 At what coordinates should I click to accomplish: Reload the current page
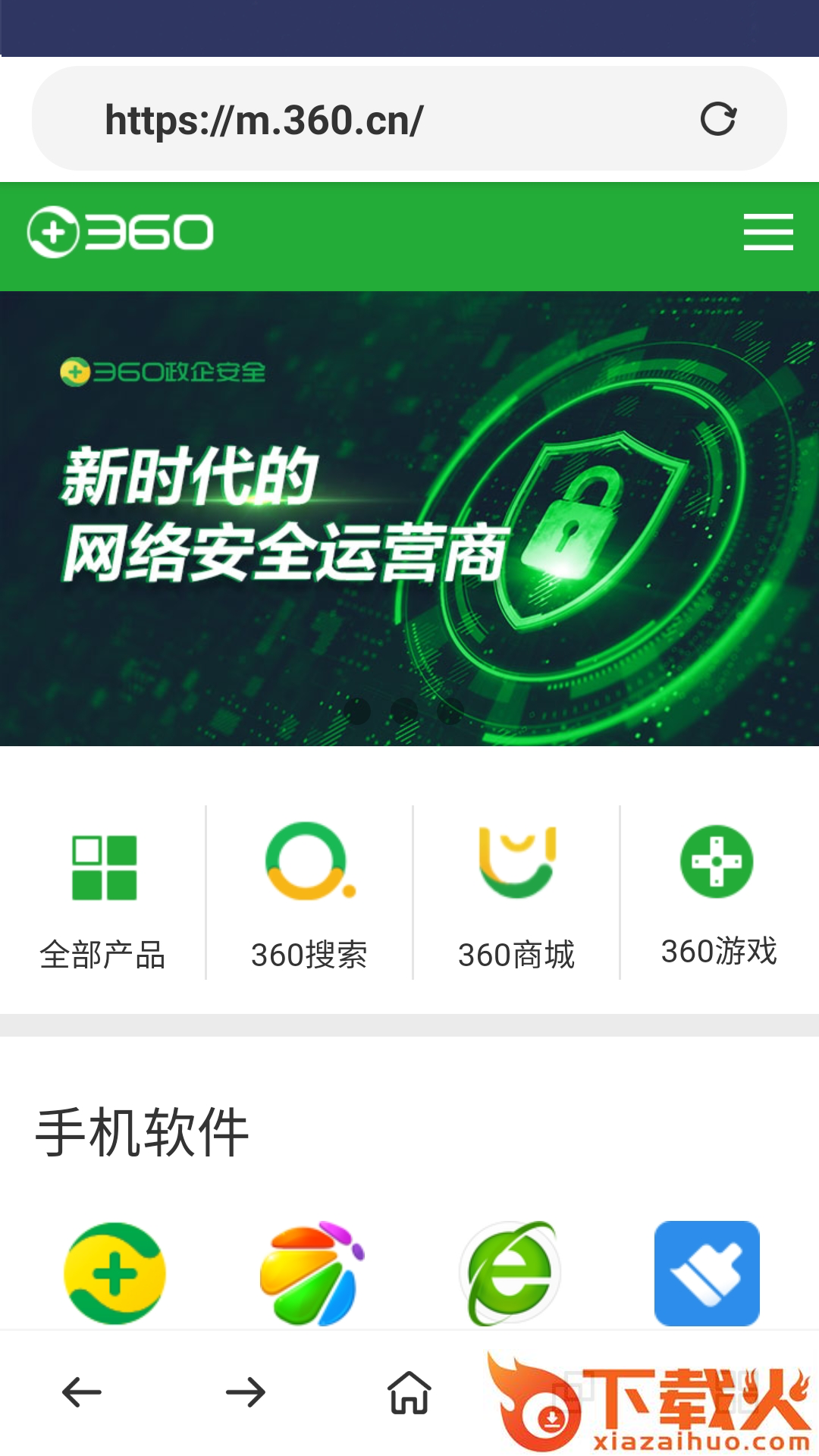[x=717, y=119]
